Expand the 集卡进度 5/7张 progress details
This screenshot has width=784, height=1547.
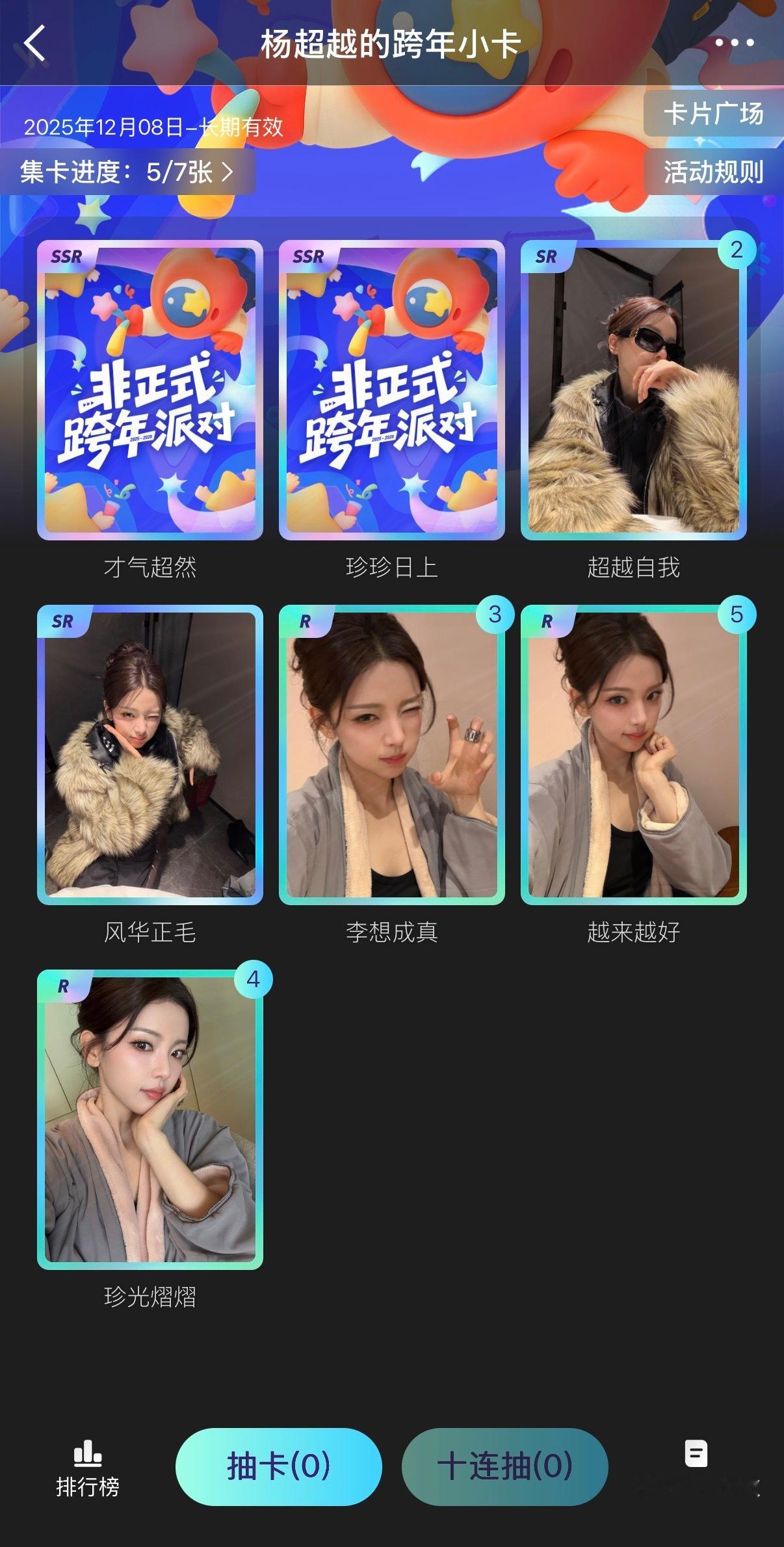click(x=127, y=172)
